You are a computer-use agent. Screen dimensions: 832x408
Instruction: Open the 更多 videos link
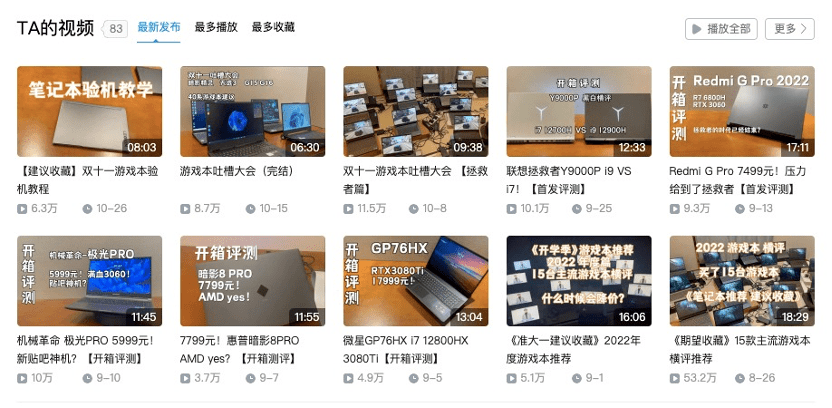click(790, 29)
